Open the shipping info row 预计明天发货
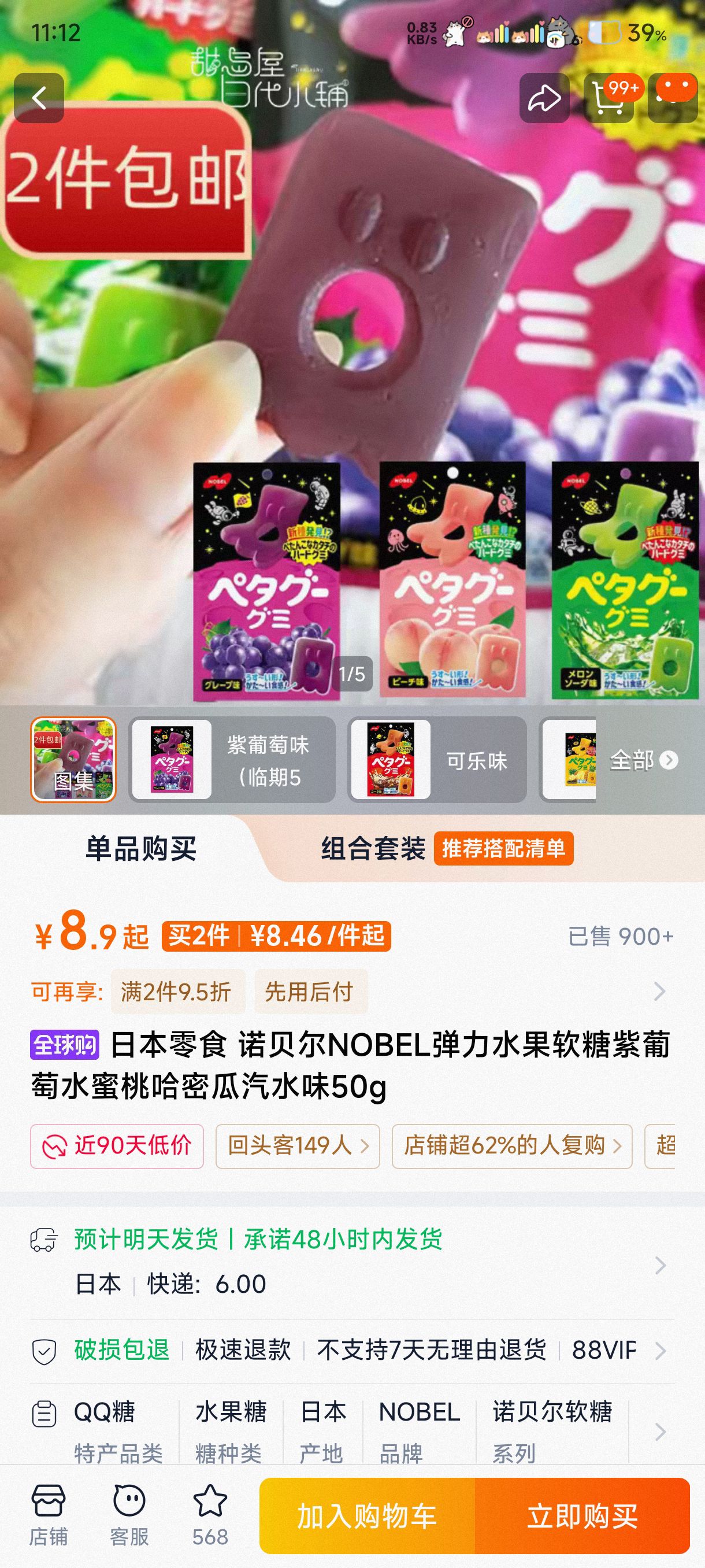Image resolution: width=705 pixels, height=1568 pixels. 352,1260
